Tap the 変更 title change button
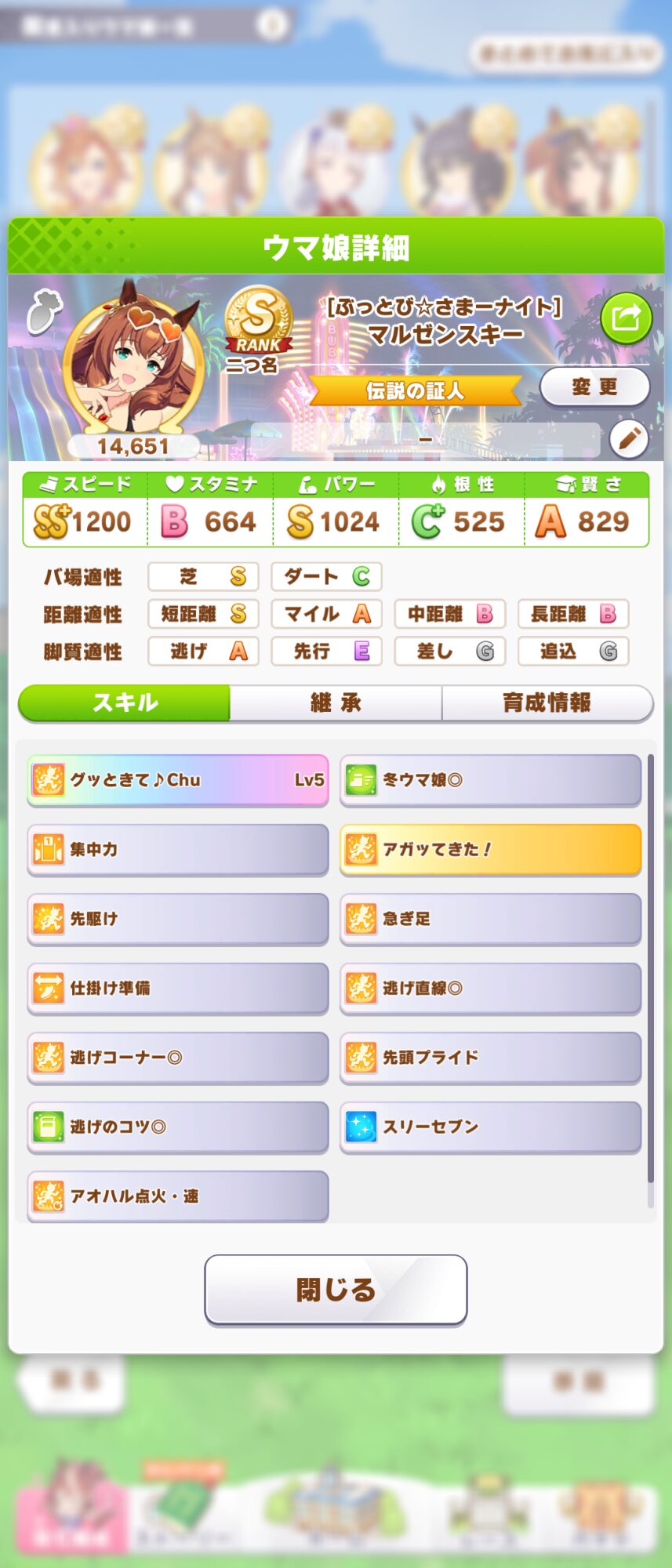The width and height of the screenshot is (672, 1568). click(594, 387)
